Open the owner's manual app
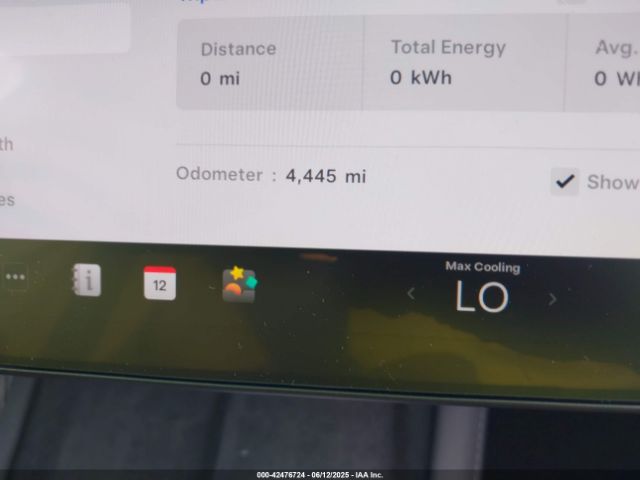Image resolution: width=640 pixels, height=480 pixels. pos(87,281)
